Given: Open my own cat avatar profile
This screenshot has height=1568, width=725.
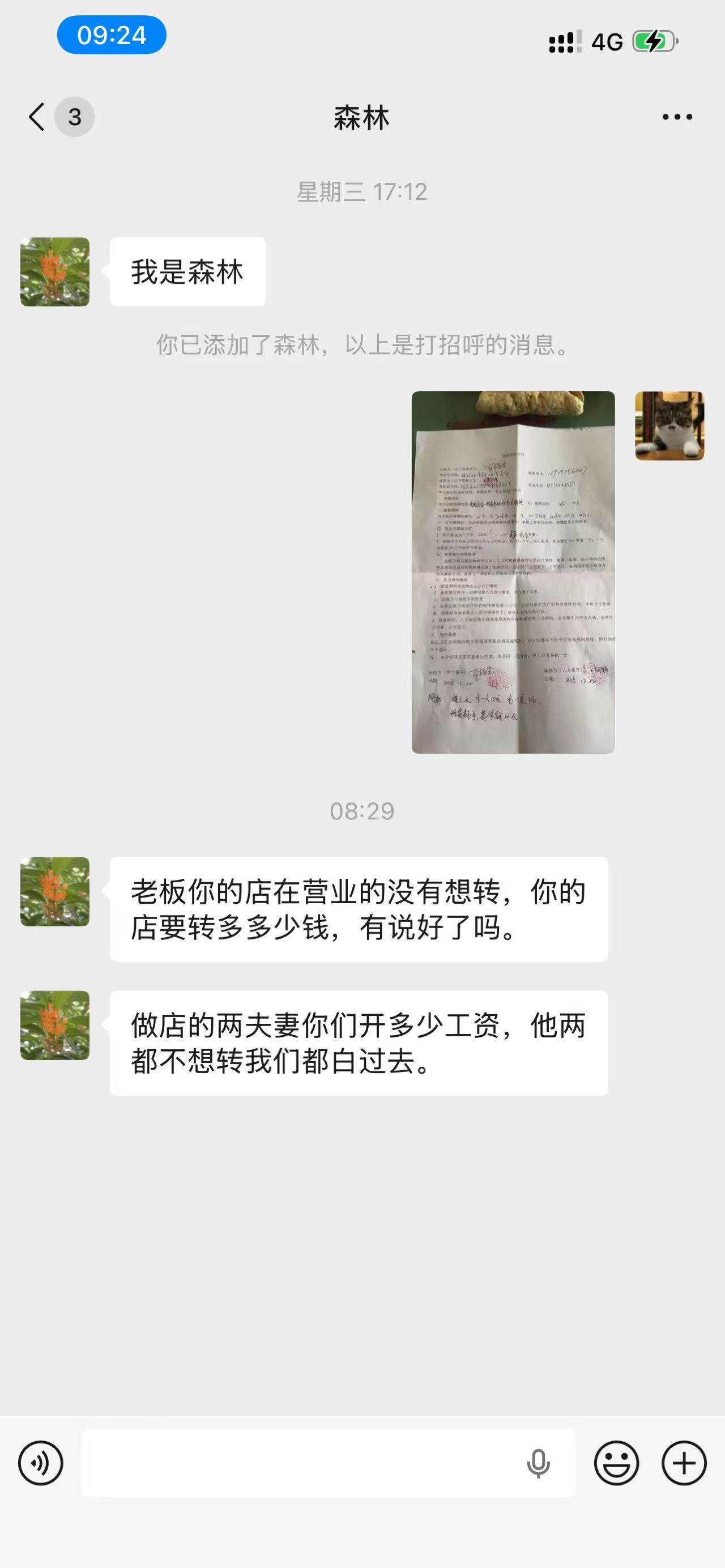Looking at the screenshot, I should 669,425.
